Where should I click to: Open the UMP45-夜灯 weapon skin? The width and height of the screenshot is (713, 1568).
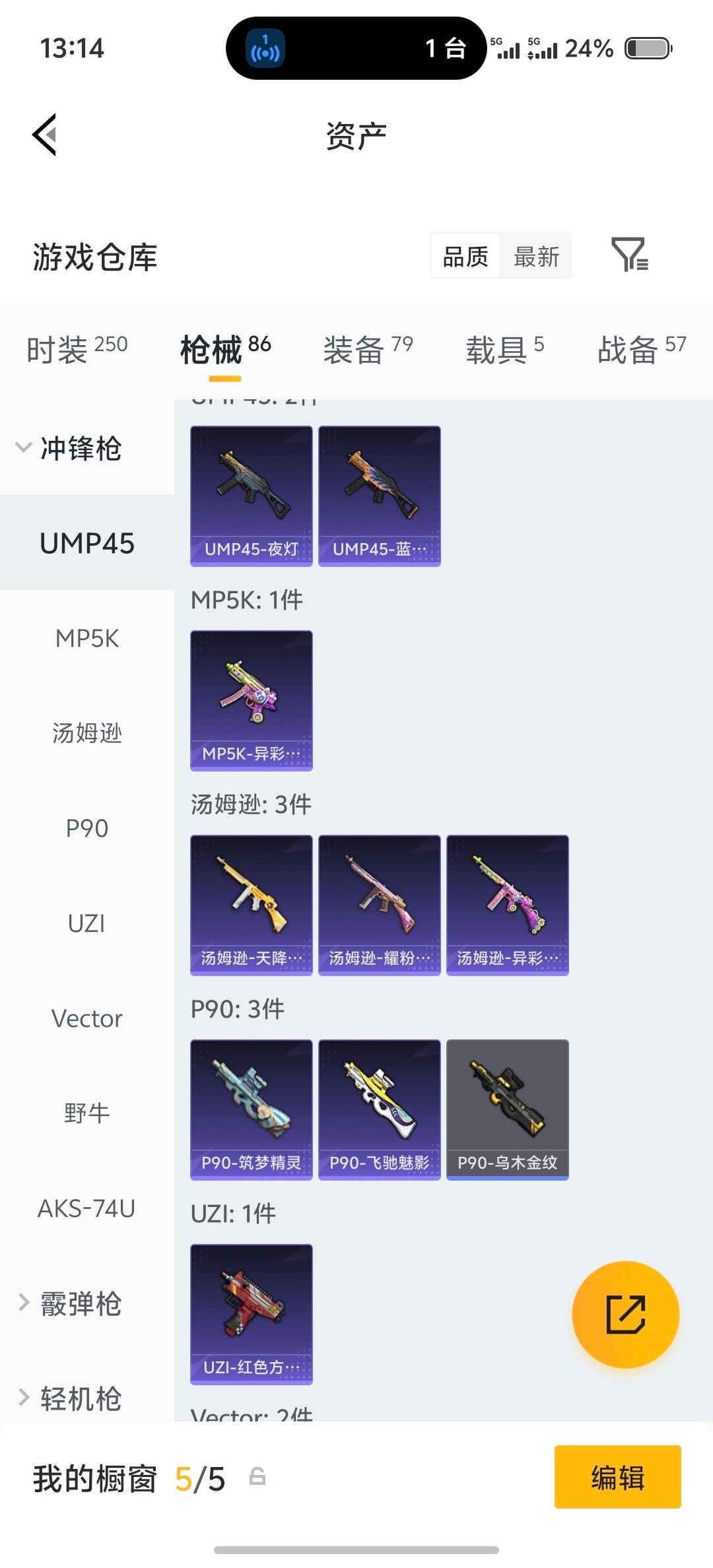pyautogui.click(x=250, y=496)
